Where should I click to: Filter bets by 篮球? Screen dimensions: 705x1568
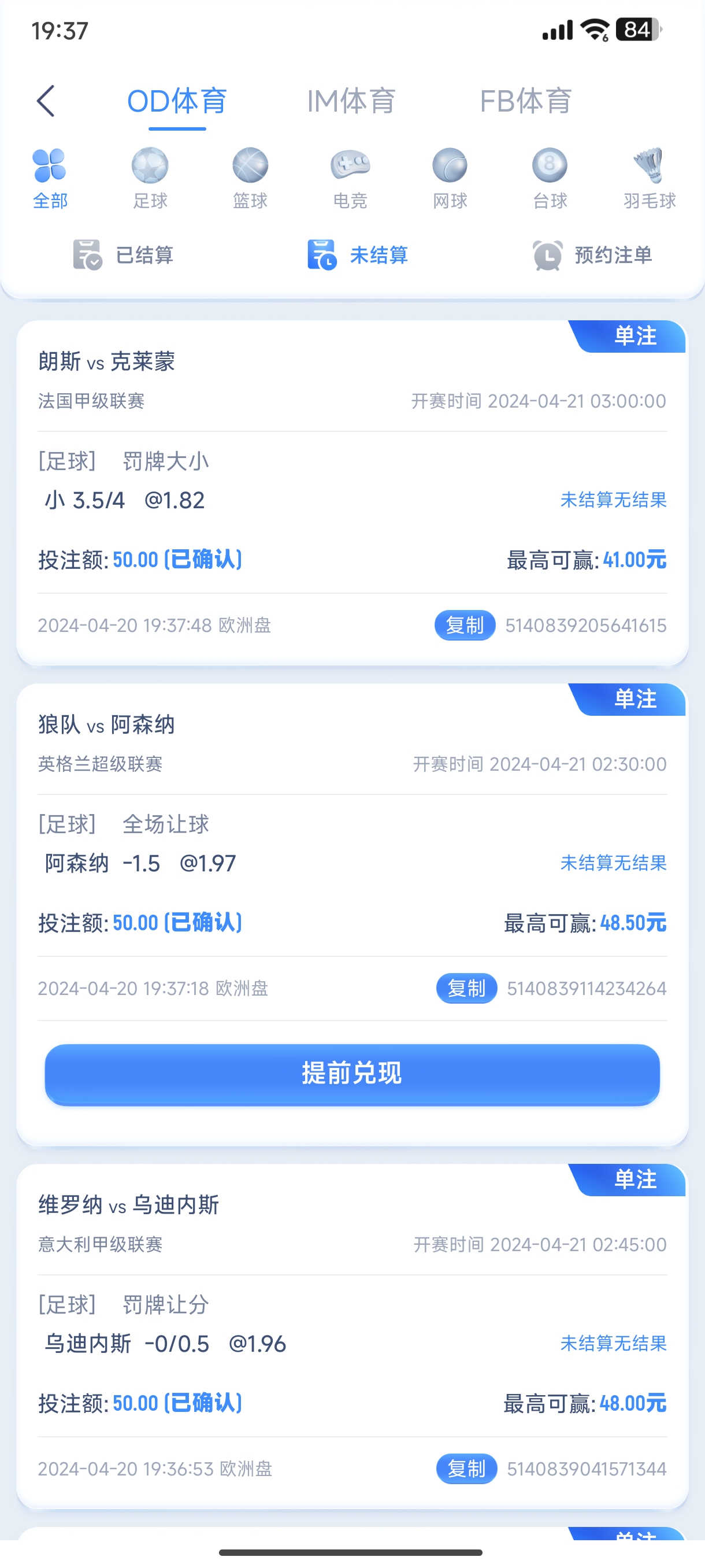tap(250, 177)
